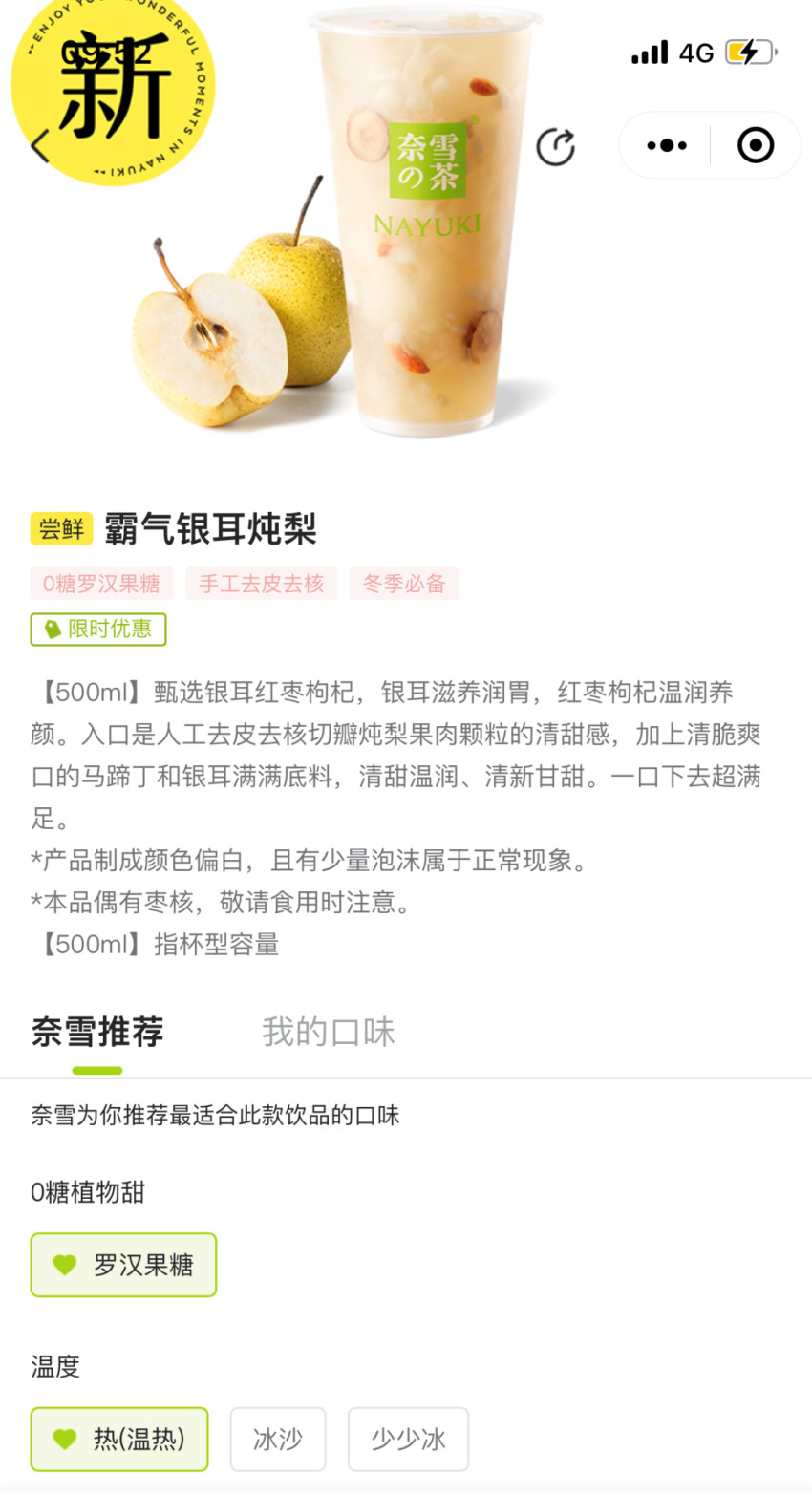Select the 奈雪推荐 tab
This screenshot has height=1495, width=812.
pyautogui.click(x=96, y=1031)
